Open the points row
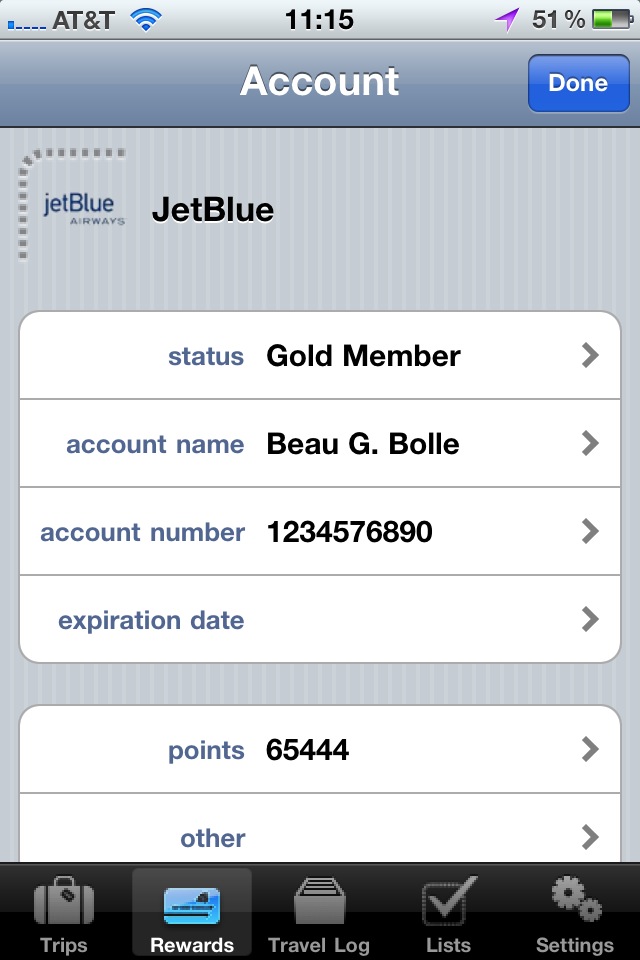Viewport: 640px width, 960px height. point(320,750)
